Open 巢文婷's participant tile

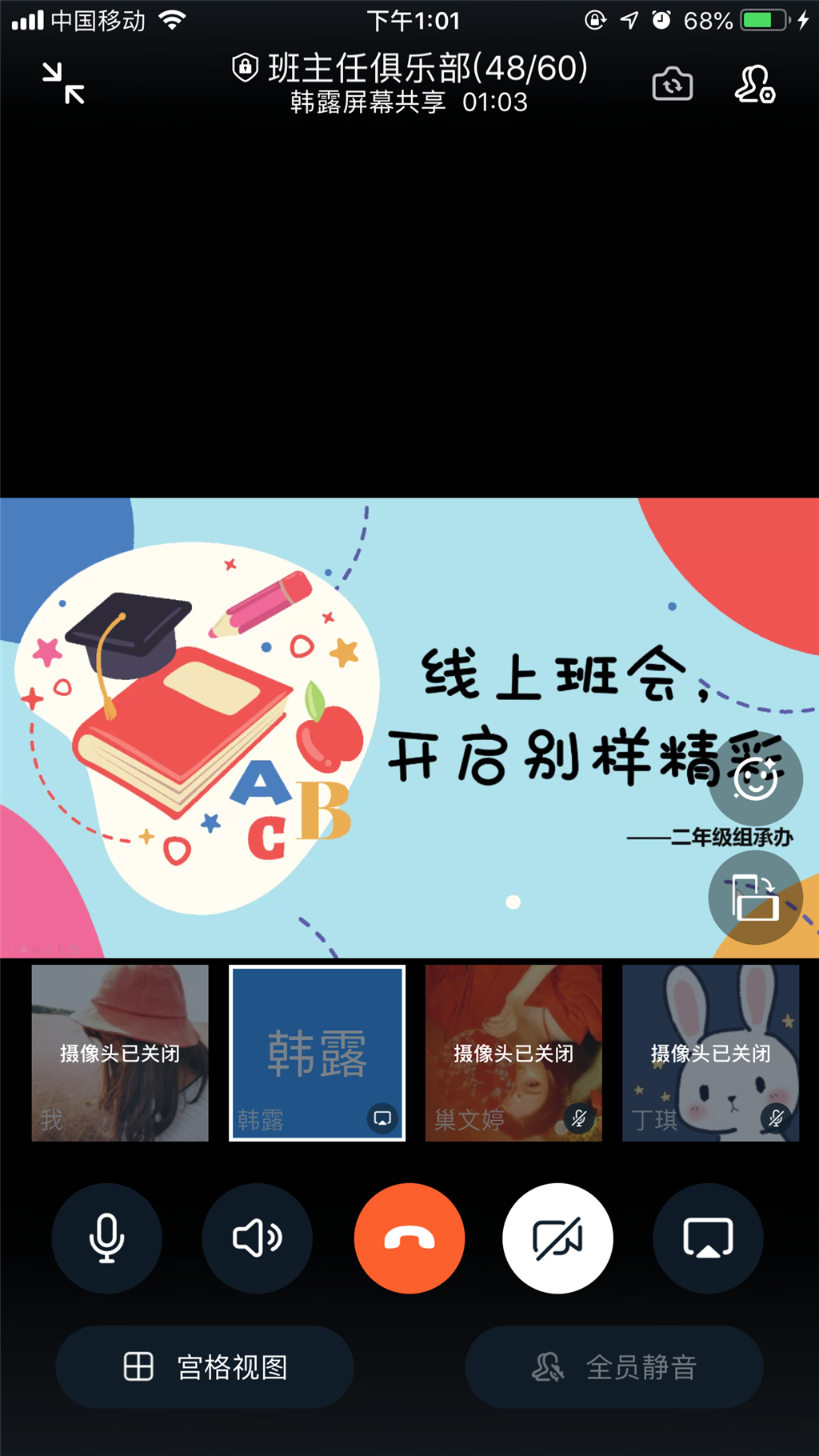513,1053
